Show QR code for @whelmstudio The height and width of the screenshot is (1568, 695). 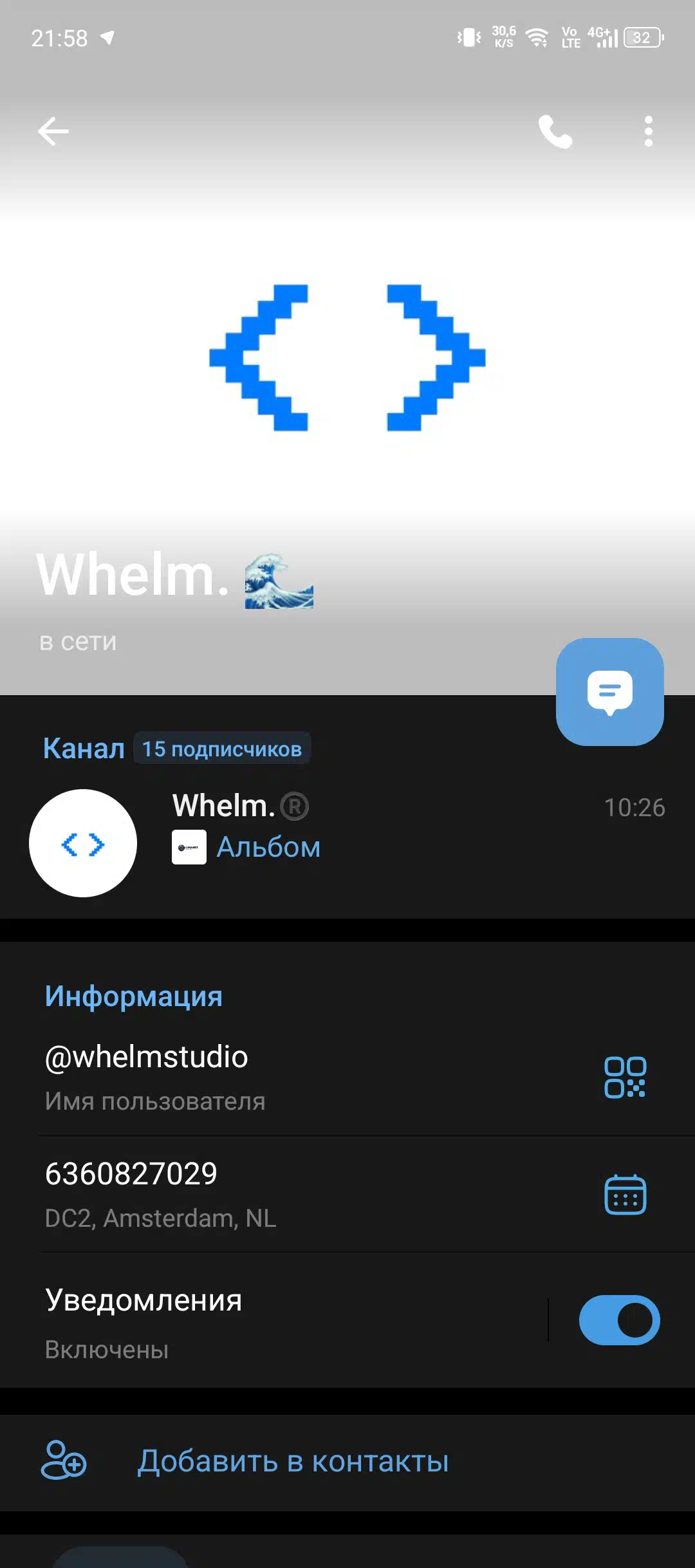[625, 1077]
